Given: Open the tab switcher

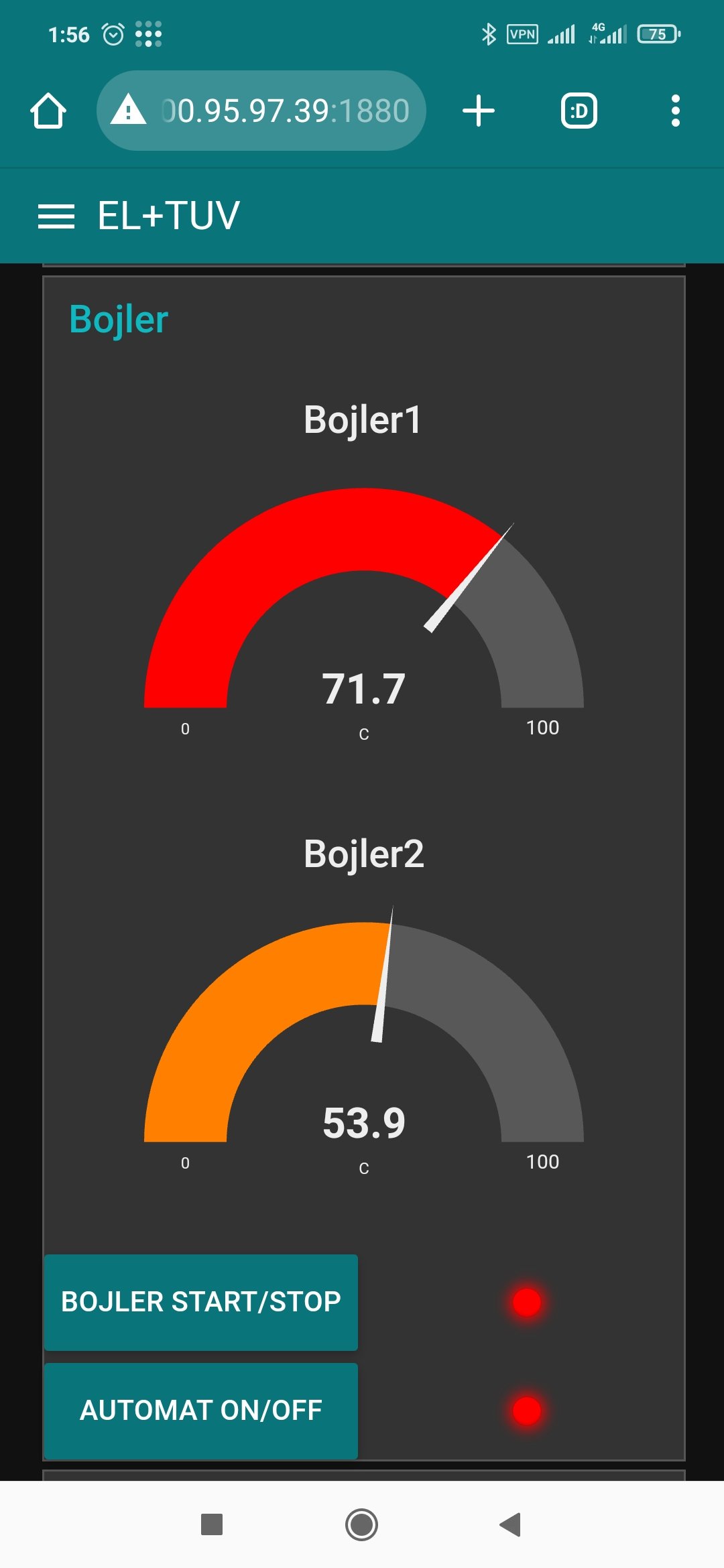Looking at the screenshot, I should [x=579, y=111].
